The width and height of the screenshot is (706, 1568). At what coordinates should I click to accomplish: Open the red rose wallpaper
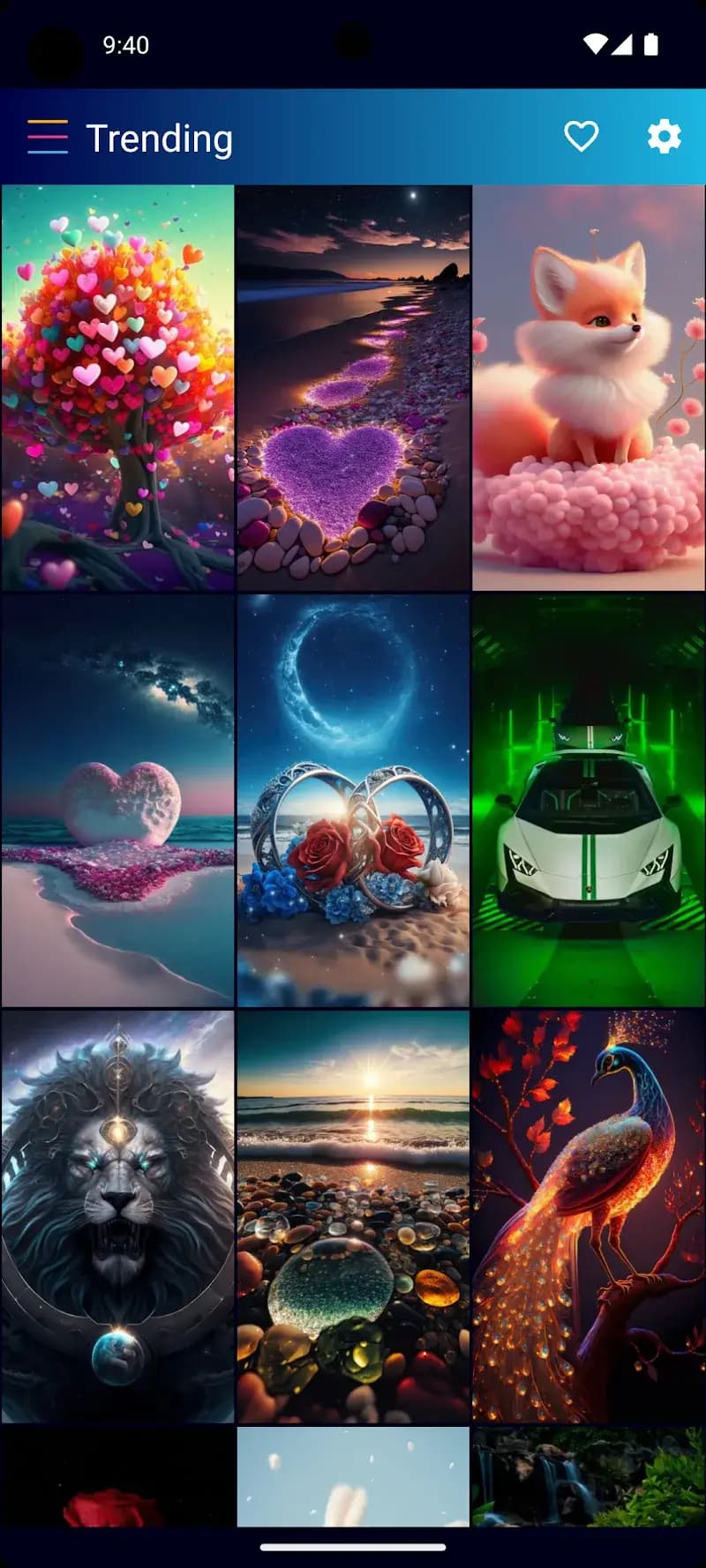(x=118, y=1482)
